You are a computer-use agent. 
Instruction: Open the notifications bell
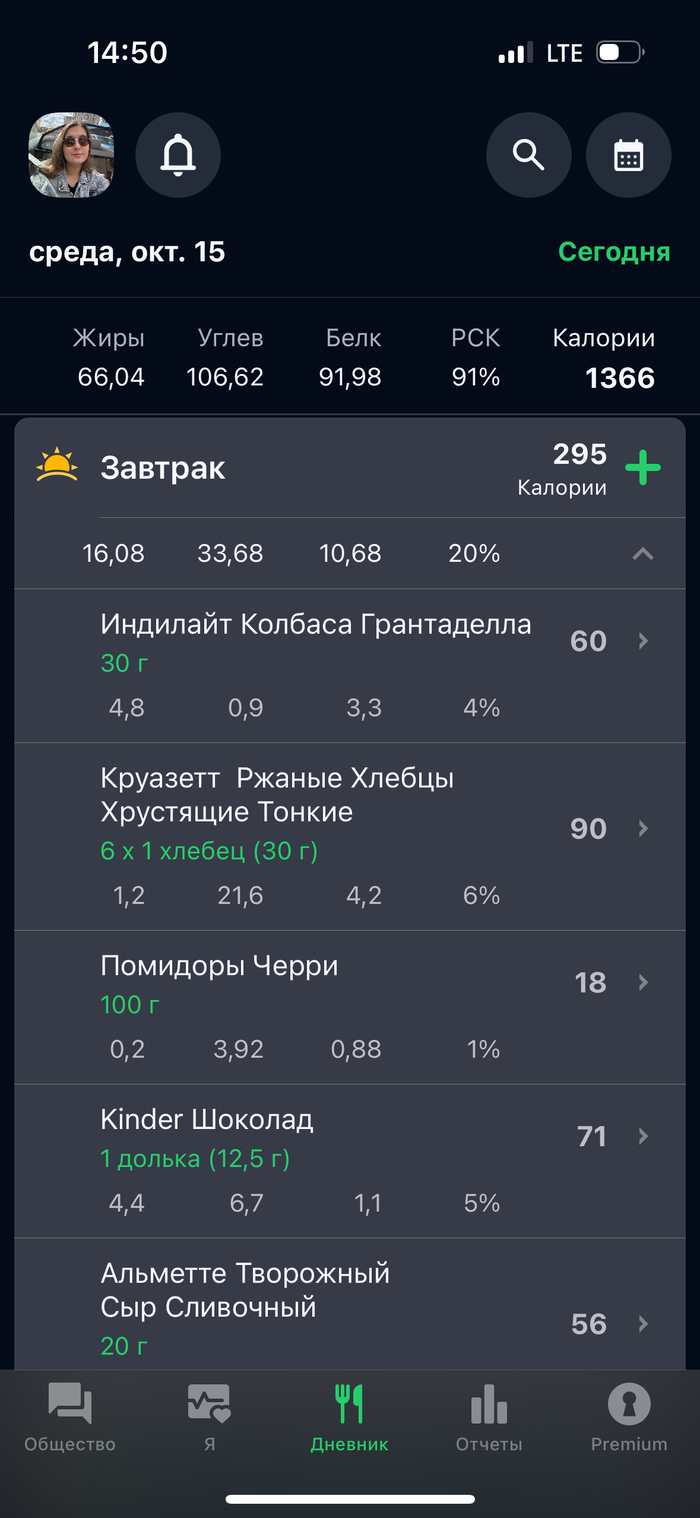178,155
